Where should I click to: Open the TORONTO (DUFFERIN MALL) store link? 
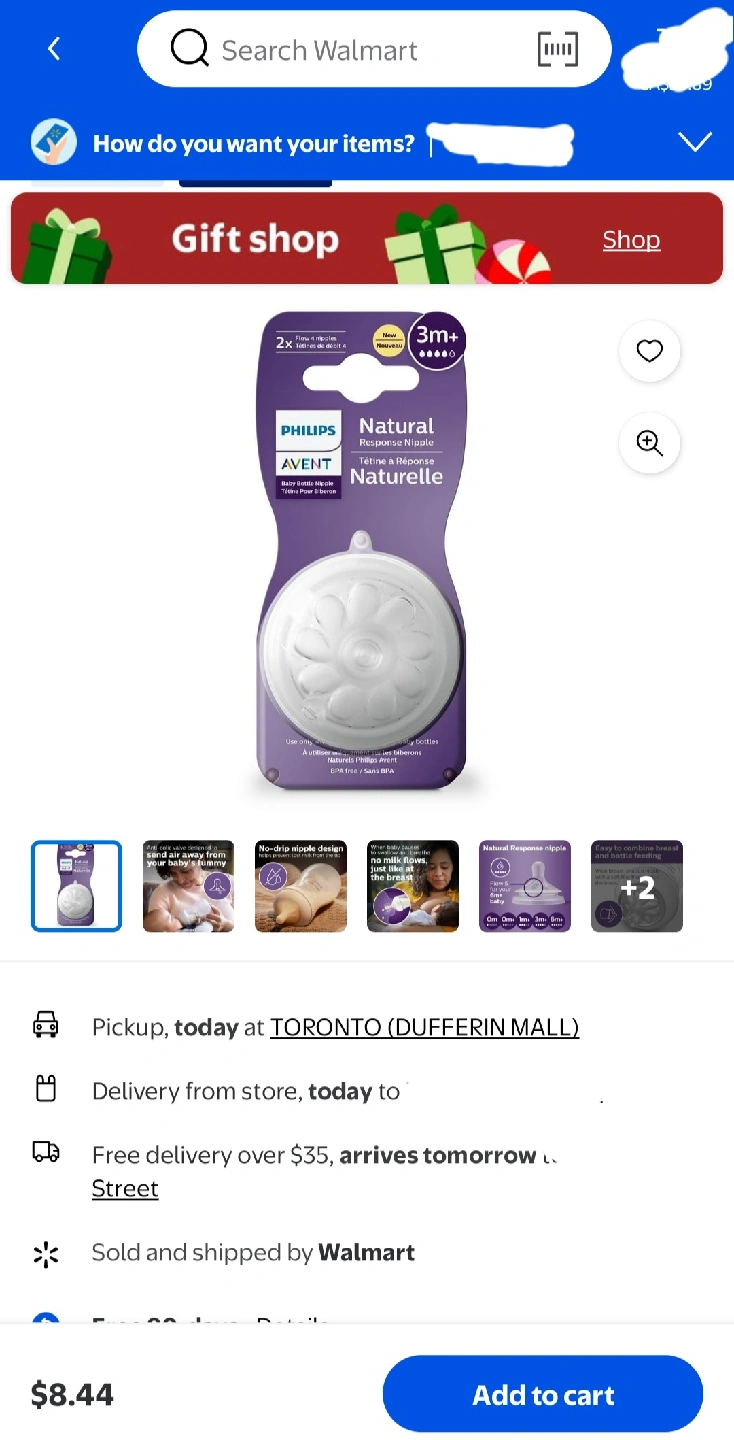pos(424,1027)
